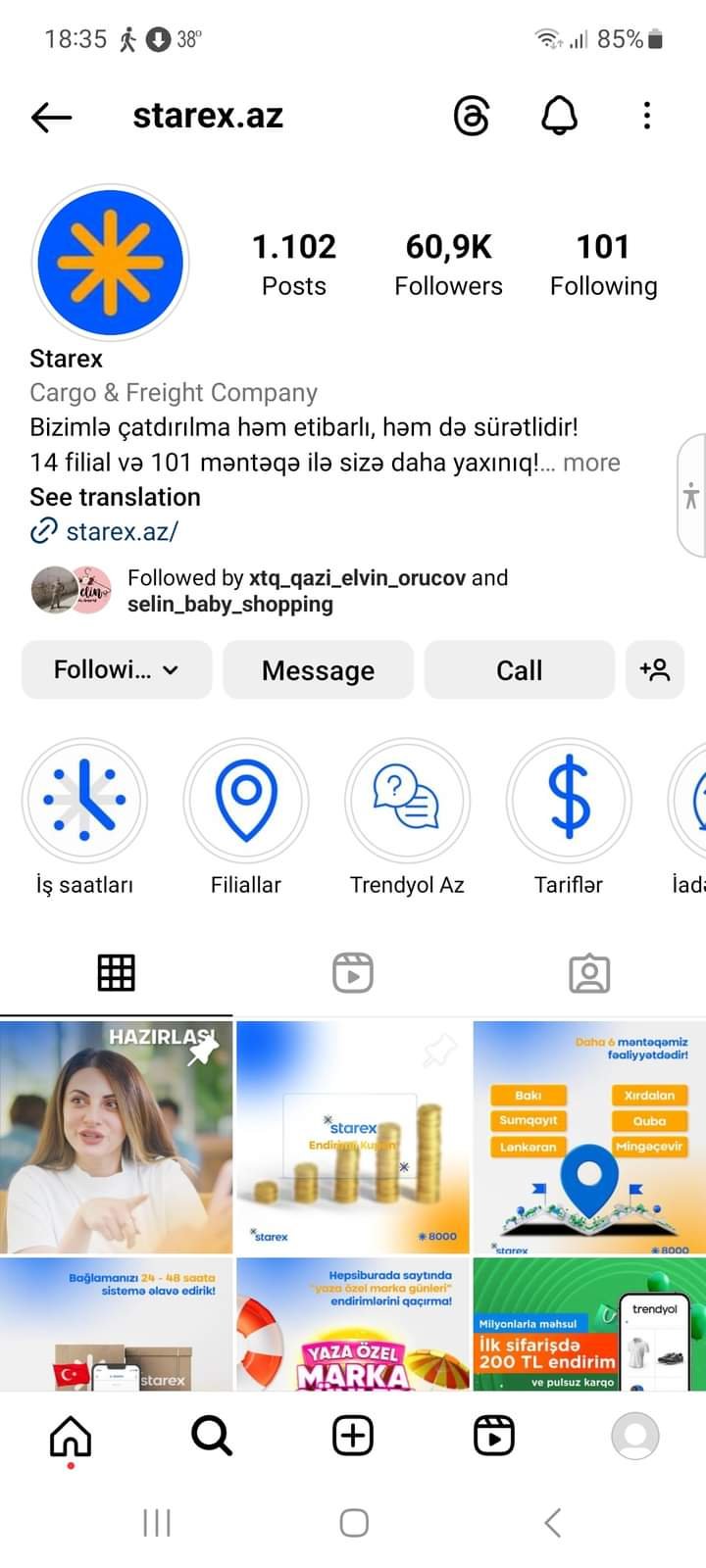The width and height of the screenshot is (706, 1568).
Task: Tap the Call button
Action: tap(519, 670)
